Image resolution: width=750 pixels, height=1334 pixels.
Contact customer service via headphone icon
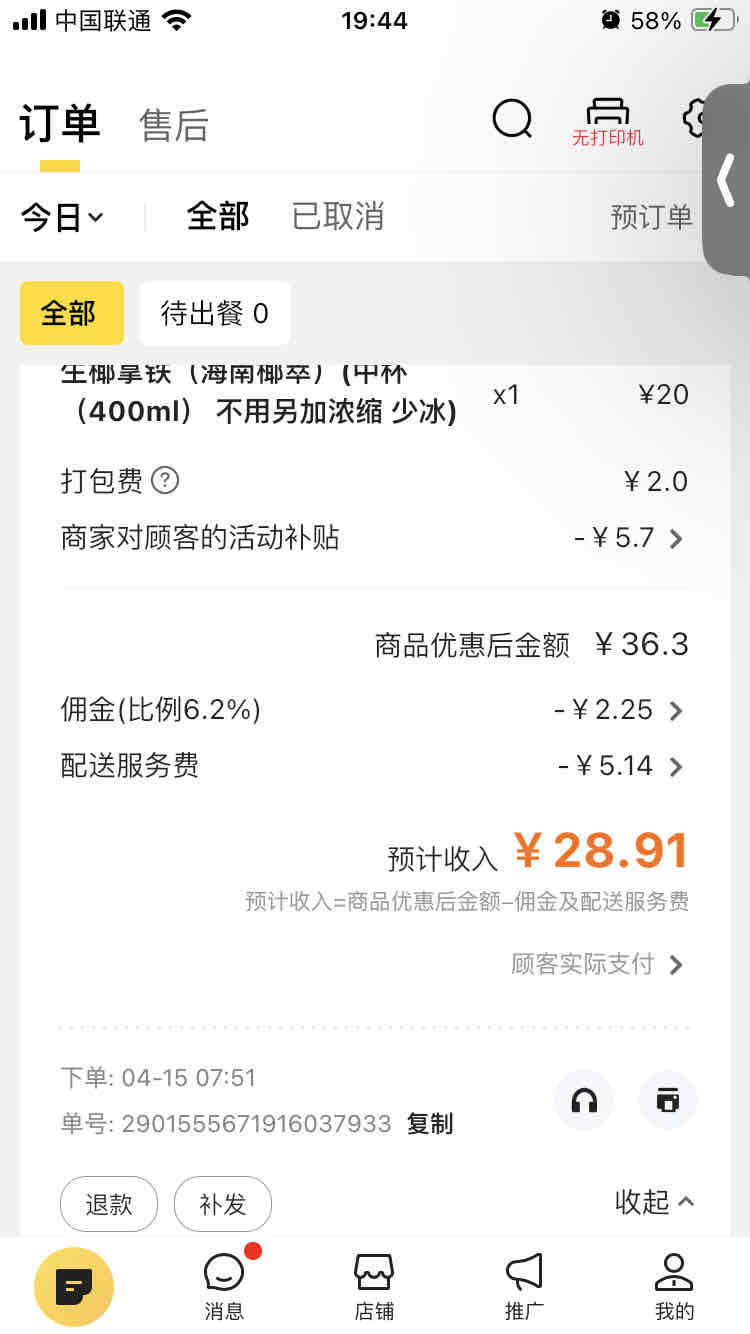click(x=584, y=1101)
